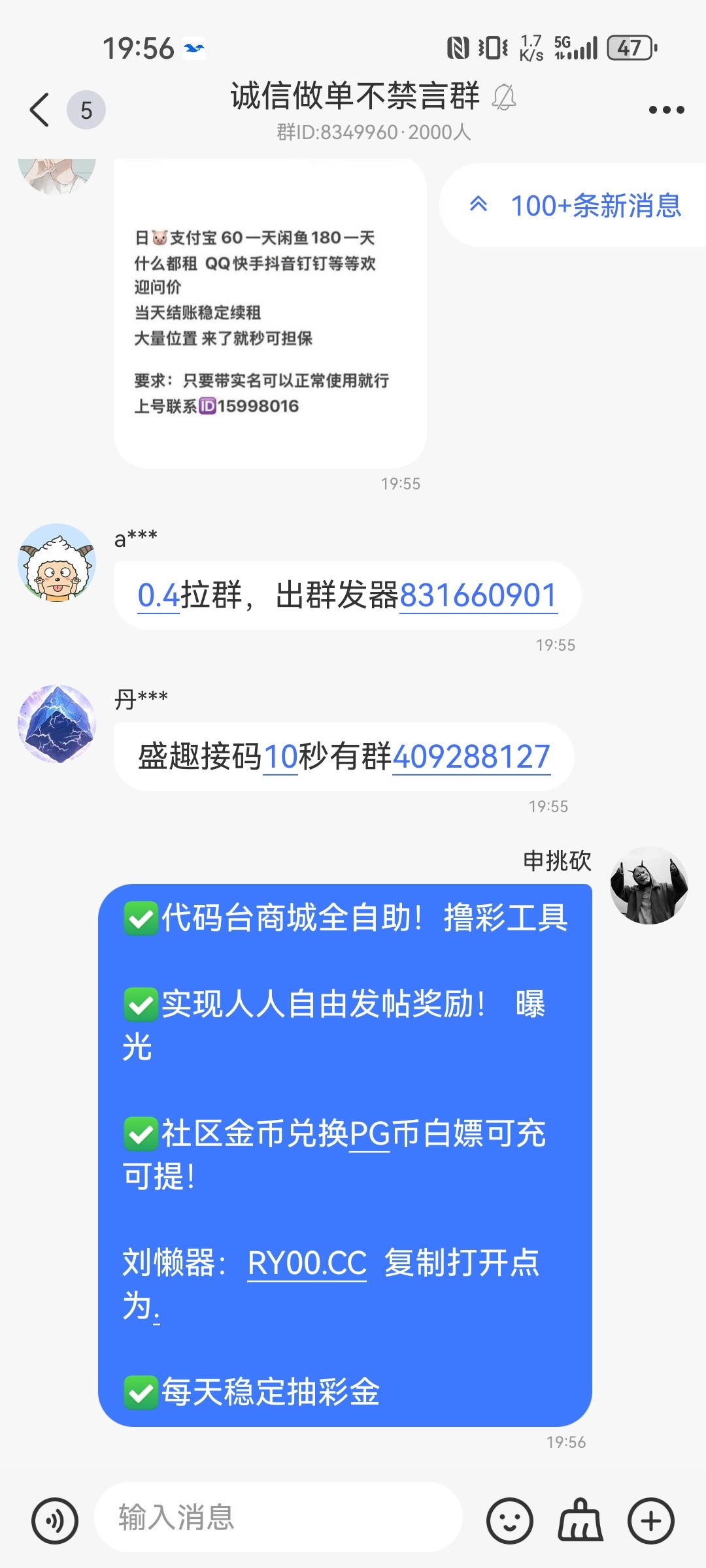Open the shopping bag icon

(580, 1521)
